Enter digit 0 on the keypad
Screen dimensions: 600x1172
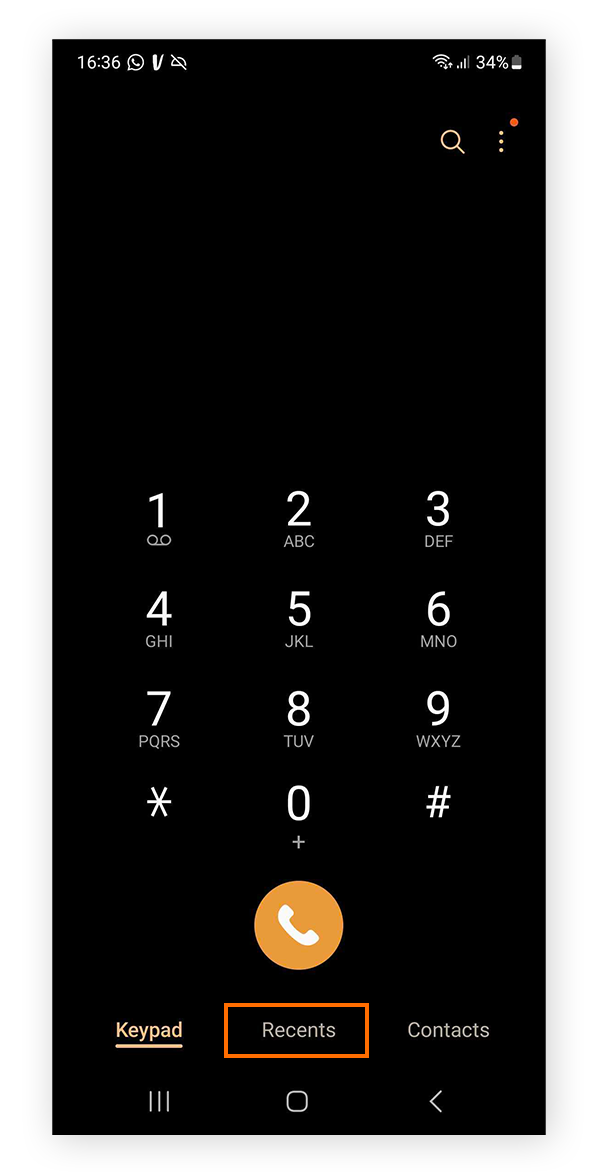tap(299, 812)
